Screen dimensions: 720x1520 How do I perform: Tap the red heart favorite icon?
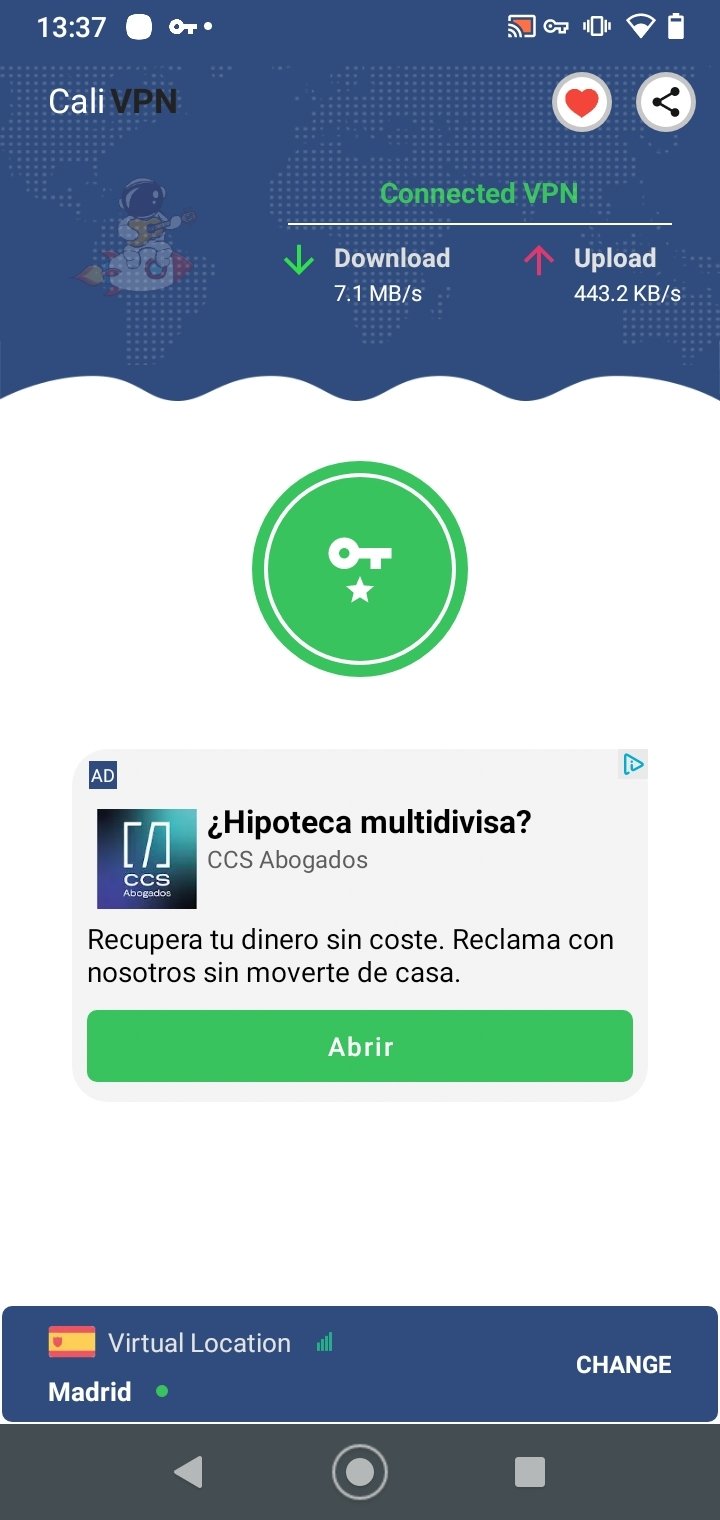(x=582, y=102)
